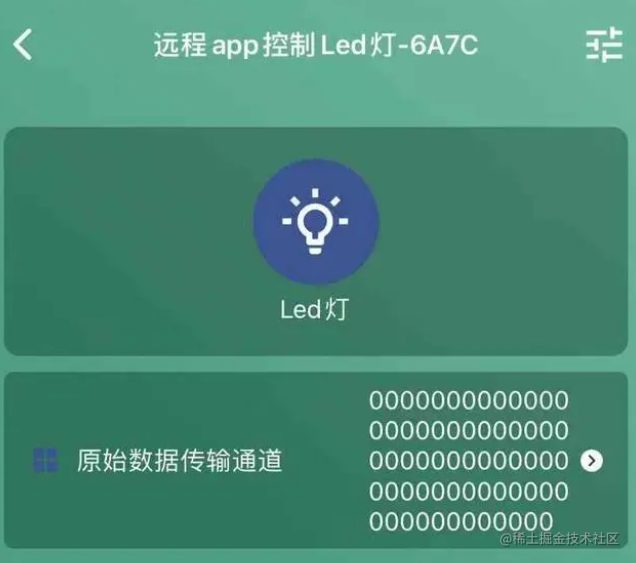Image resolution: width=636 pixels, height=563 pixels.
Task: Go back using the top-left arrow
Action: coord(23,45)
